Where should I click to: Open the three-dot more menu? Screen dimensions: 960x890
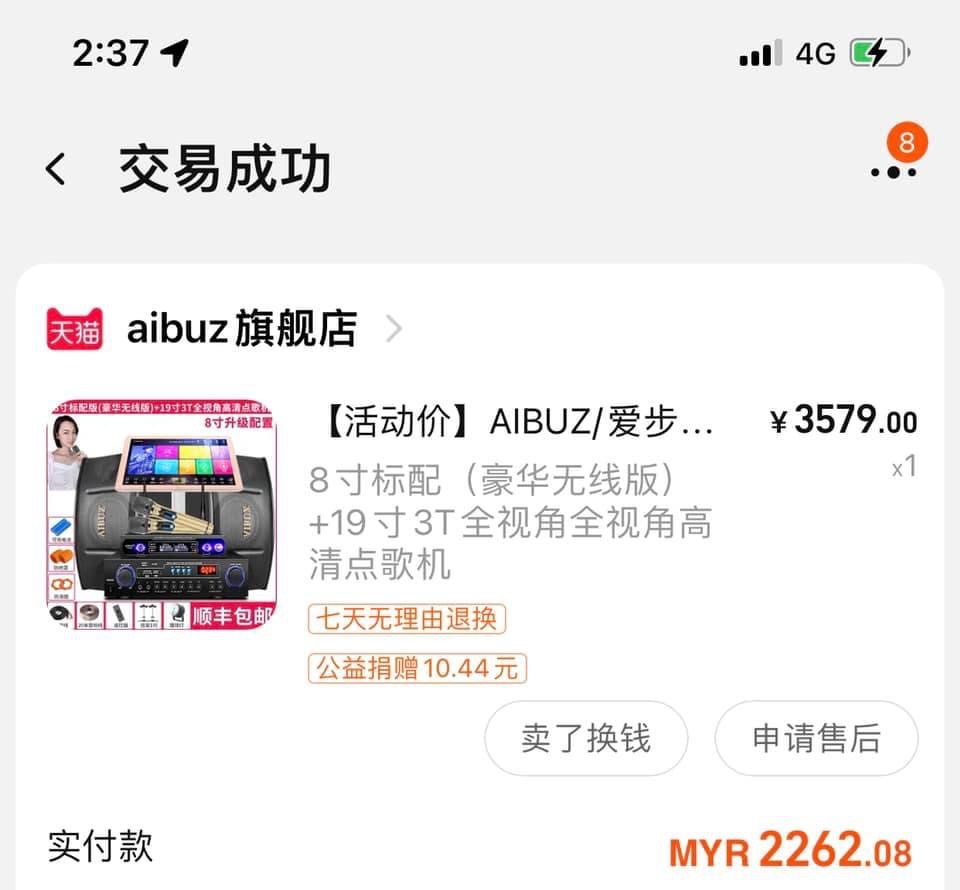[x=893, y=171]
